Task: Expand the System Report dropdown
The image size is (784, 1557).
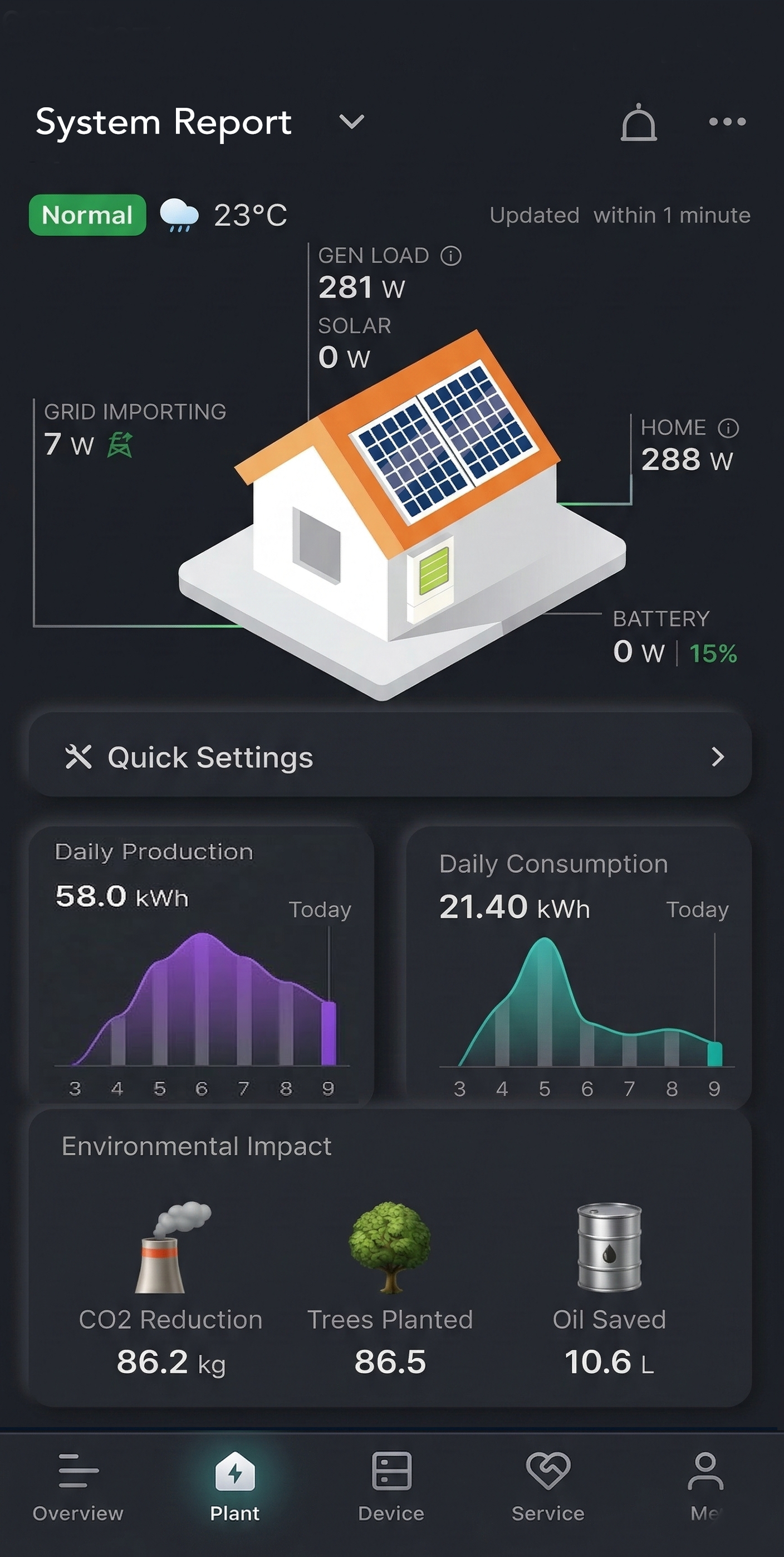Action: (x=351, y=122)
